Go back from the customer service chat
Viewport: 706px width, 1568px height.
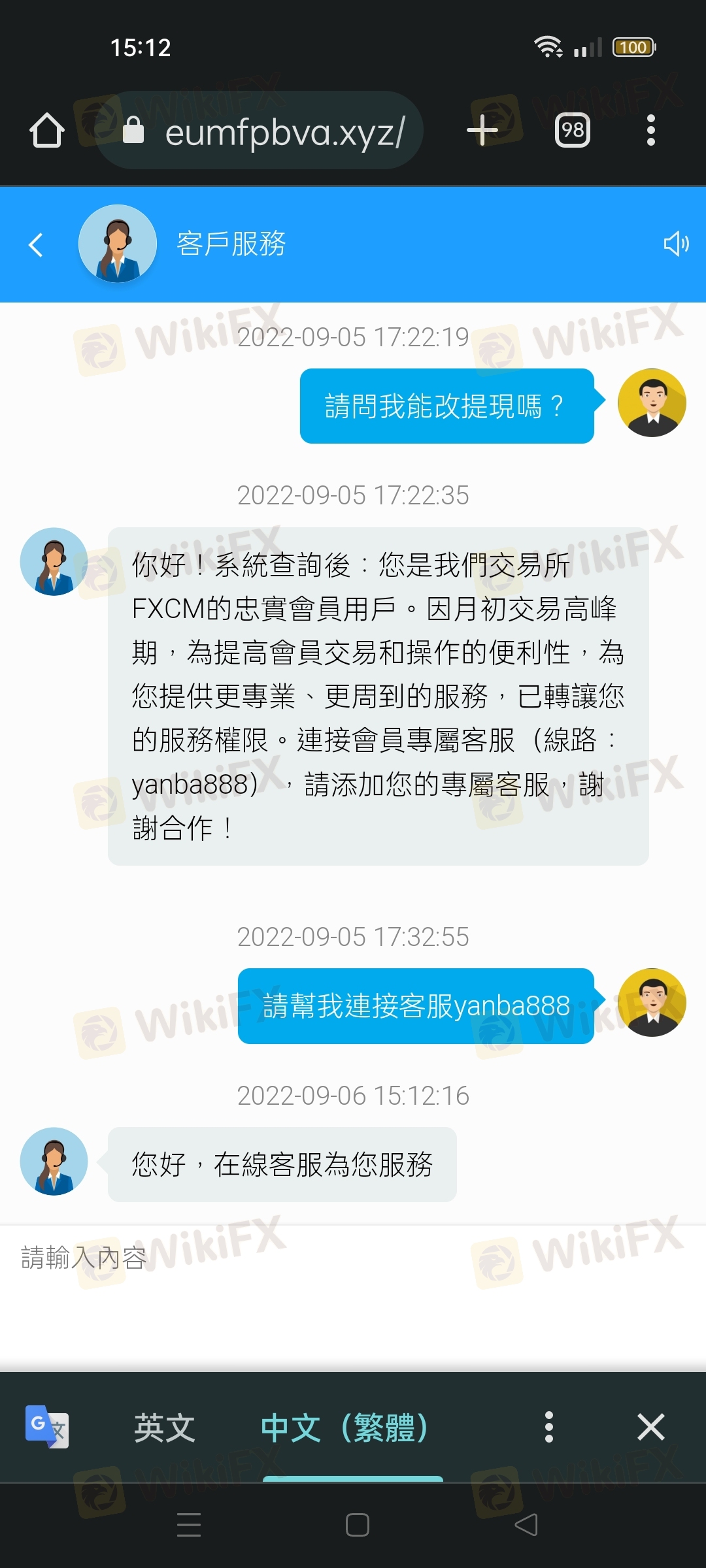(37, 245)
